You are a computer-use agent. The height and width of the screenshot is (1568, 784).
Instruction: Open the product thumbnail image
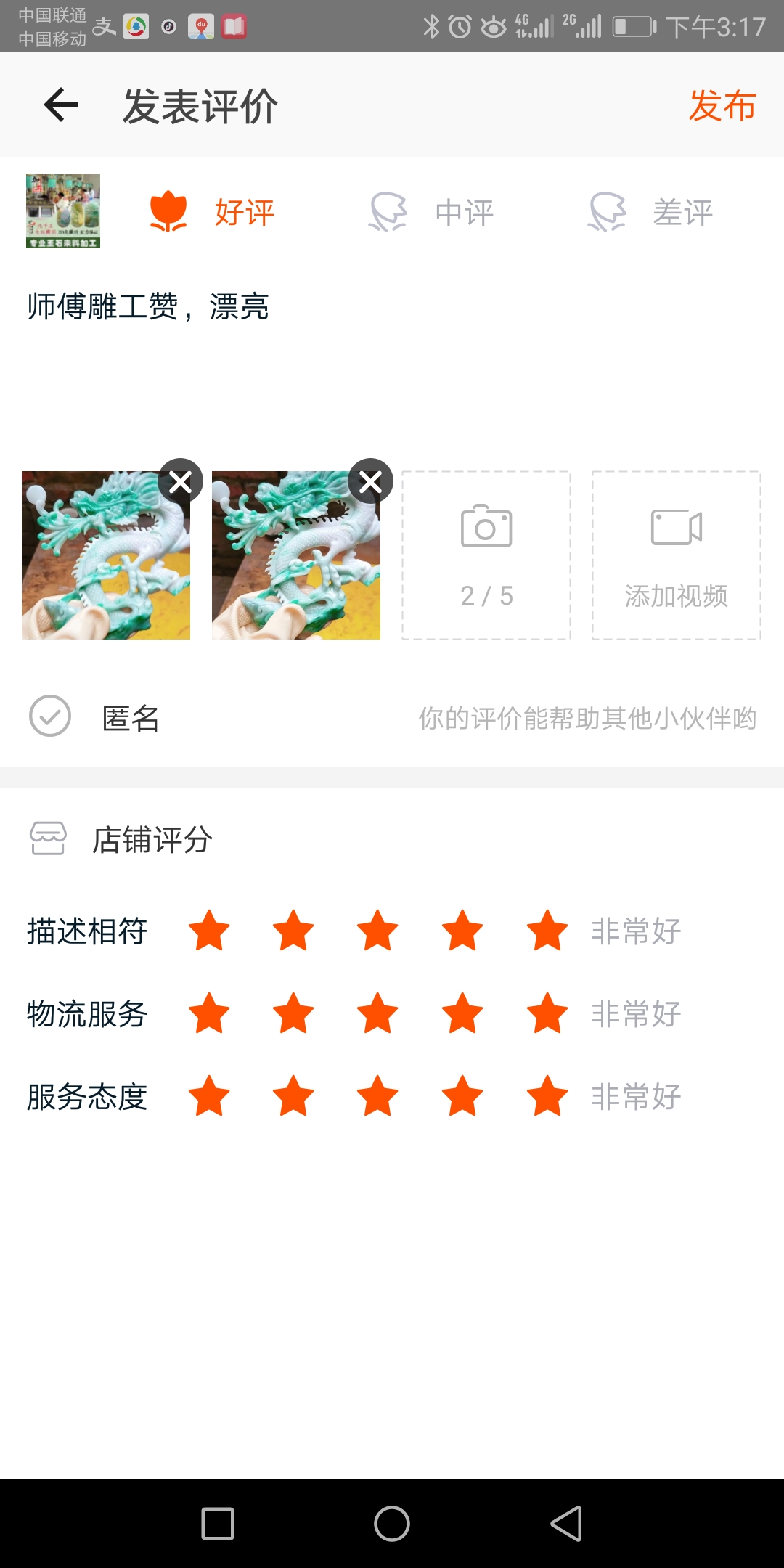click(63, 211)
